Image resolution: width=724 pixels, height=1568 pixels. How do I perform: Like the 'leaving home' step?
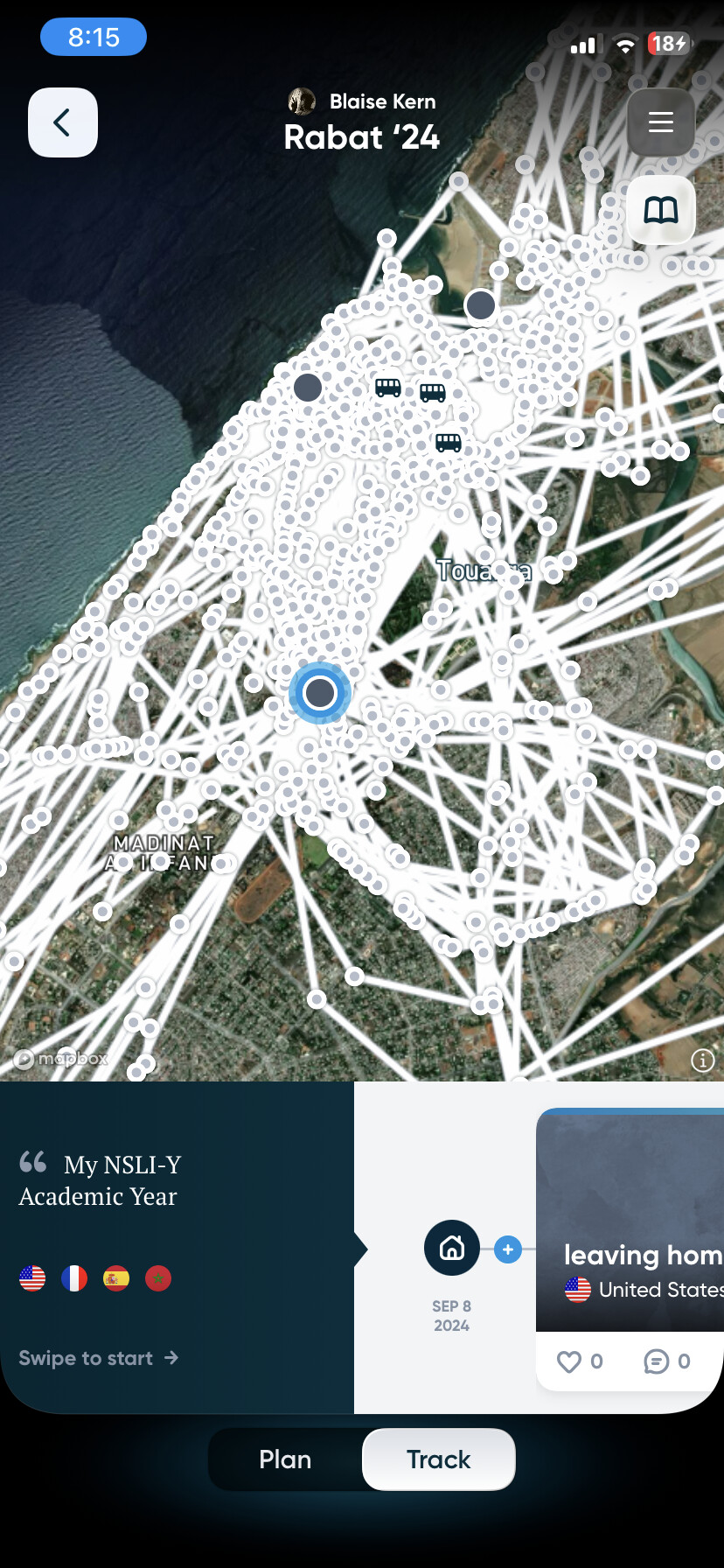pyautogui.click(x=570, y=1361)
